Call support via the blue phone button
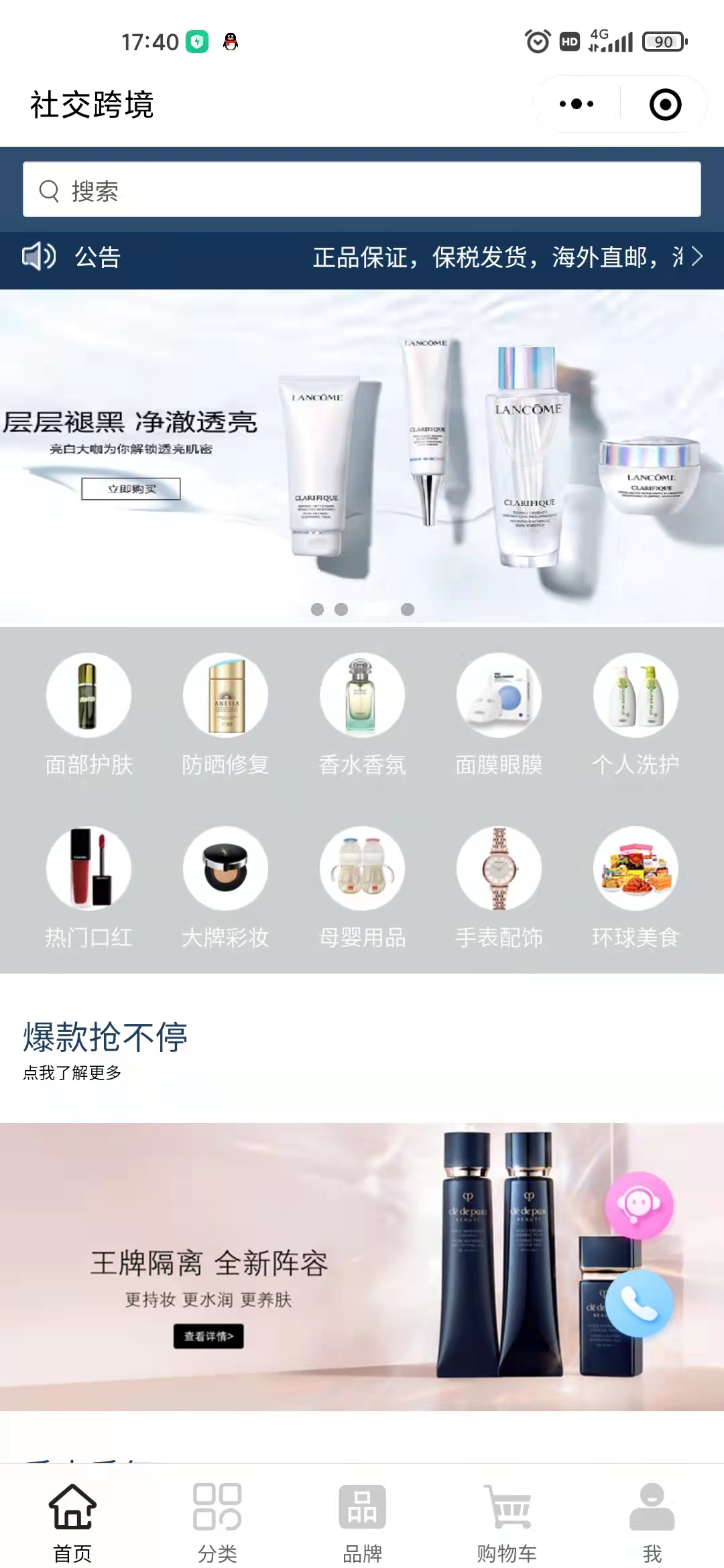Viewport: 724px width, 1568px height. tap(639, 1303)
